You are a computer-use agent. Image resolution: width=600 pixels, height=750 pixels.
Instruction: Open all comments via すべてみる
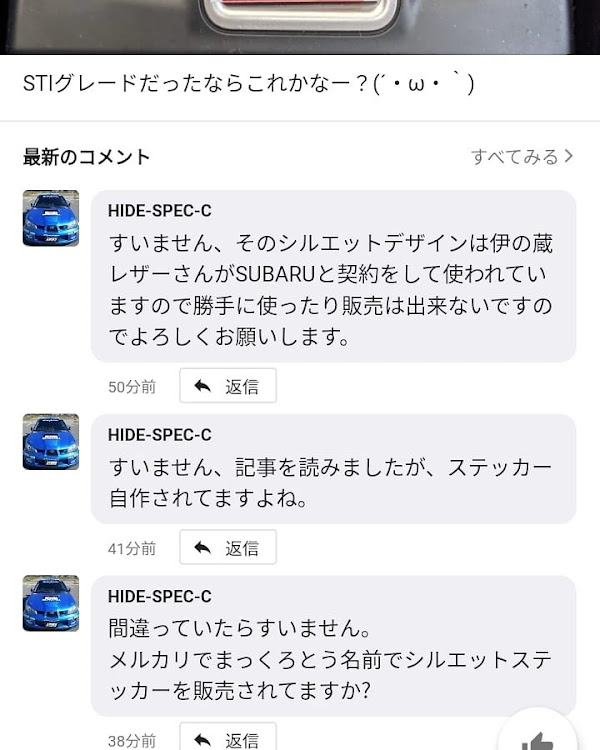tap(521, 157)
